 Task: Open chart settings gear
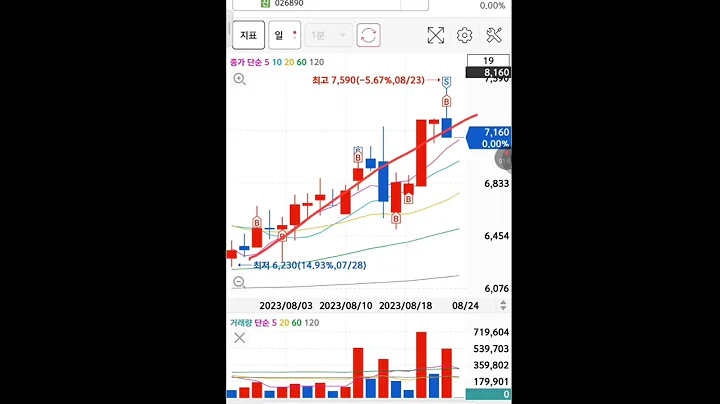(x=465, y=35)
